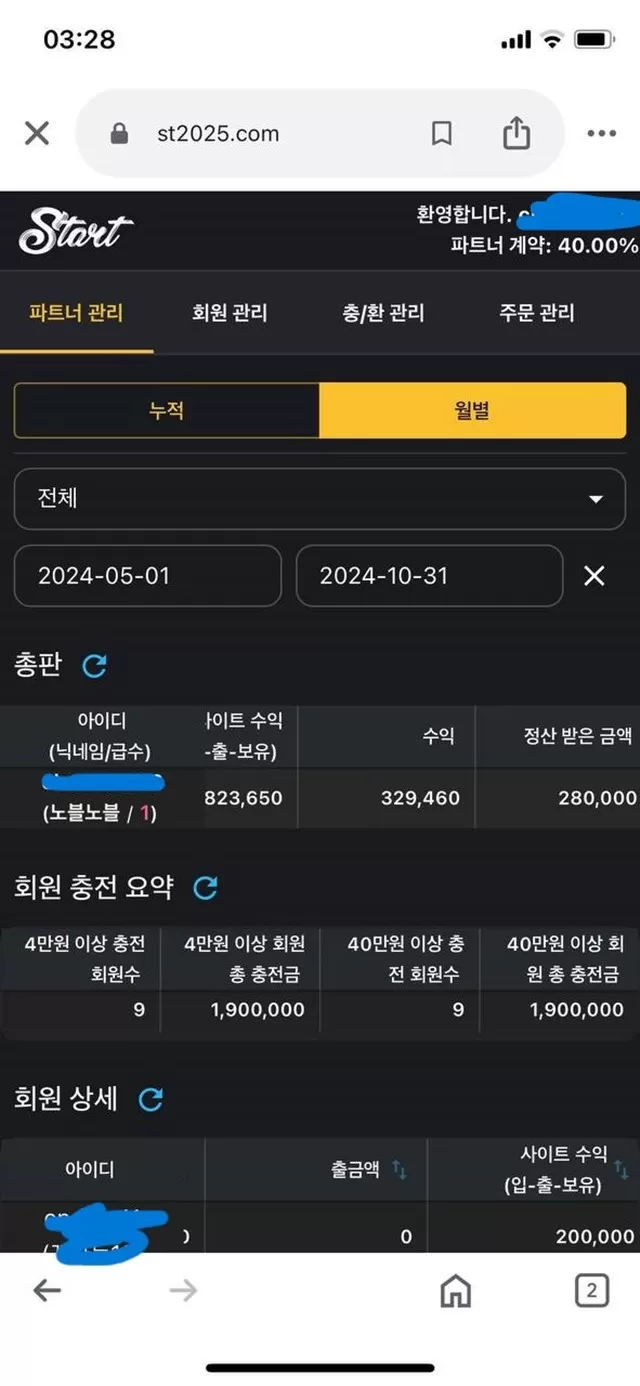Switch to the 파트너 관리 tab
This screenshot has width=640, height=1386.
coord(77,312)
